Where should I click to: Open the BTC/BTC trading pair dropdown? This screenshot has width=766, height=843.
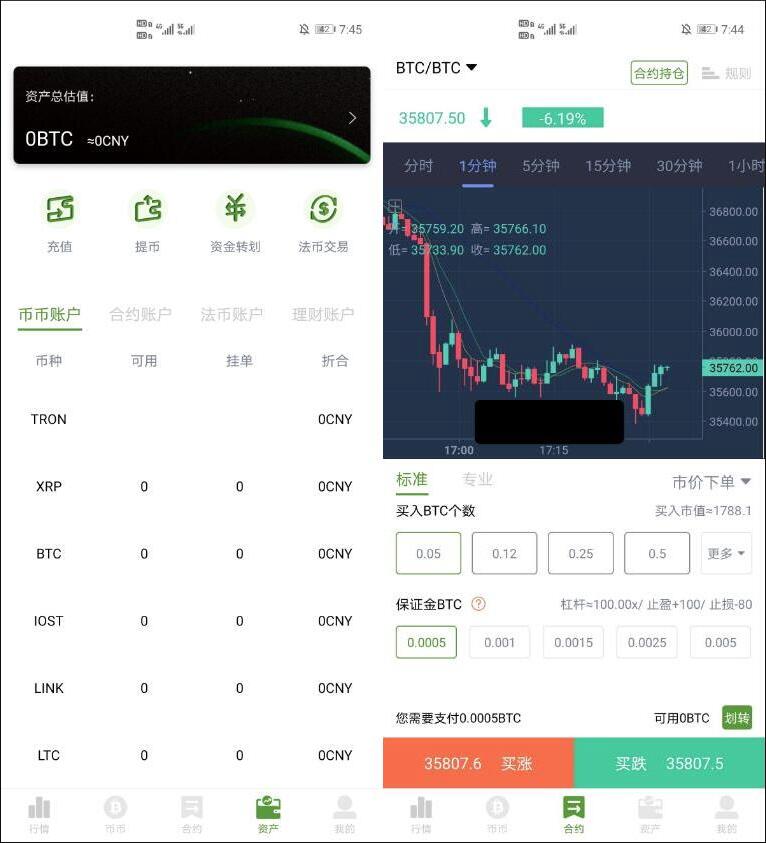[432, 68]
